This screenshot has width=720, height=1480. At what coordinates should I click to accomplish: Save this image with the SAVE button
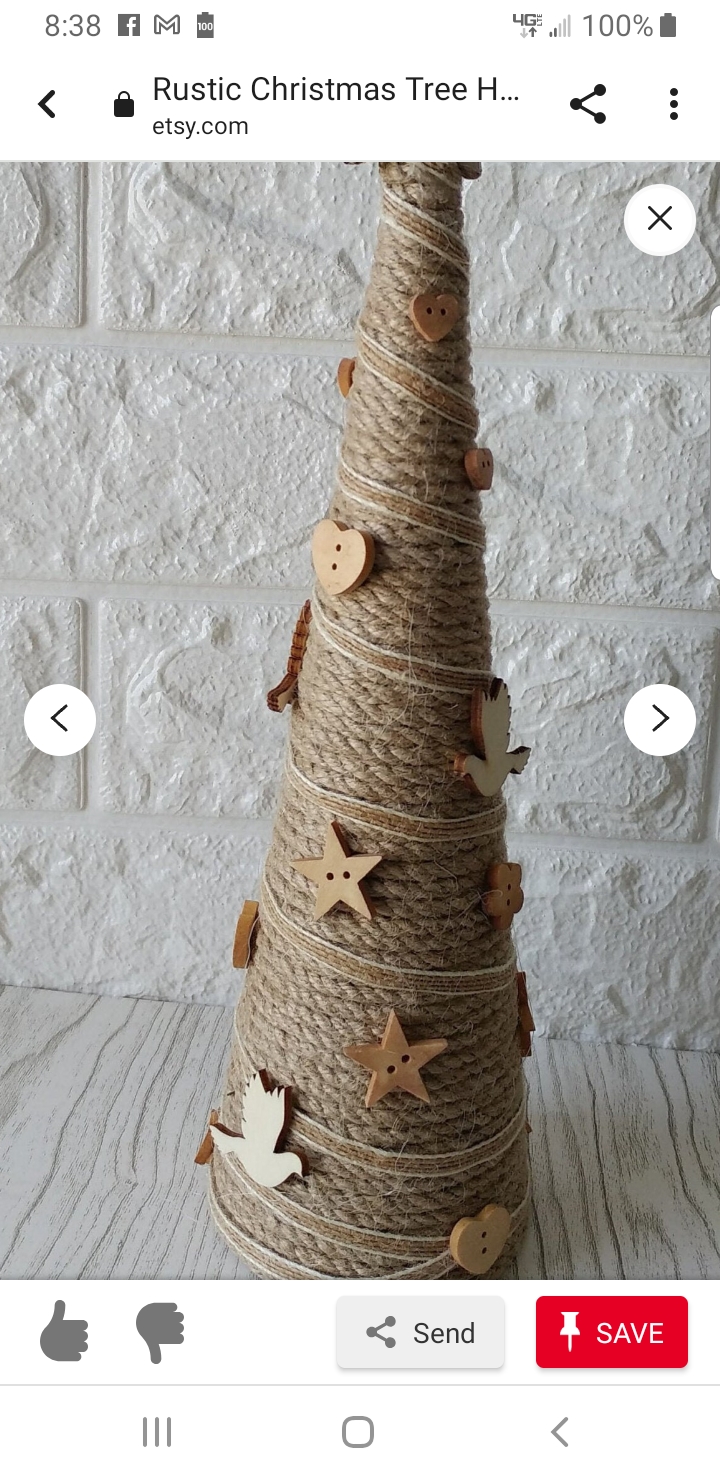pos(612,1332)
